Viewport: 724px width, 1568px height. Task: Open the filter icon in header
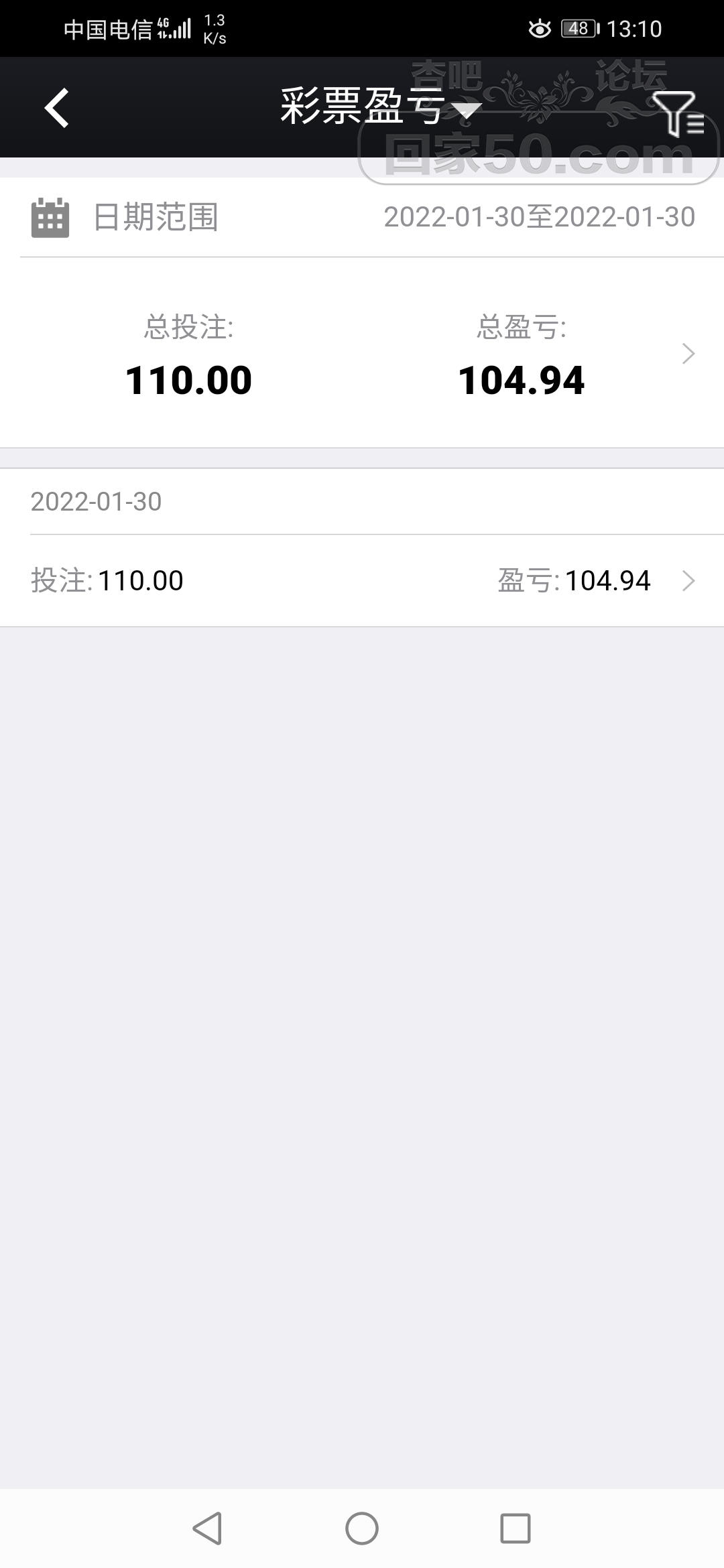tap(677, 113)
